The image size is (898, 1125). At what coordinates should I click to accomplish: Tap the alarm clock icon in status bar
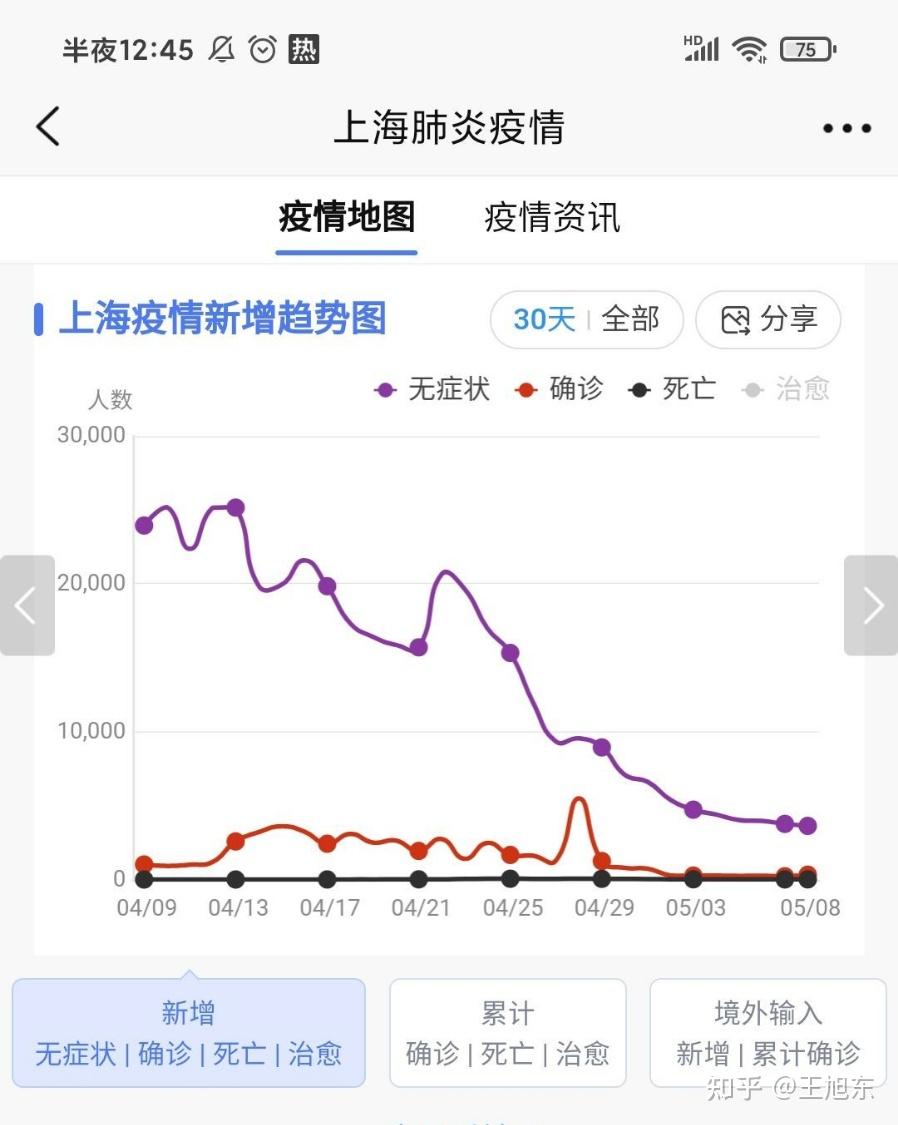click(262, 49)
